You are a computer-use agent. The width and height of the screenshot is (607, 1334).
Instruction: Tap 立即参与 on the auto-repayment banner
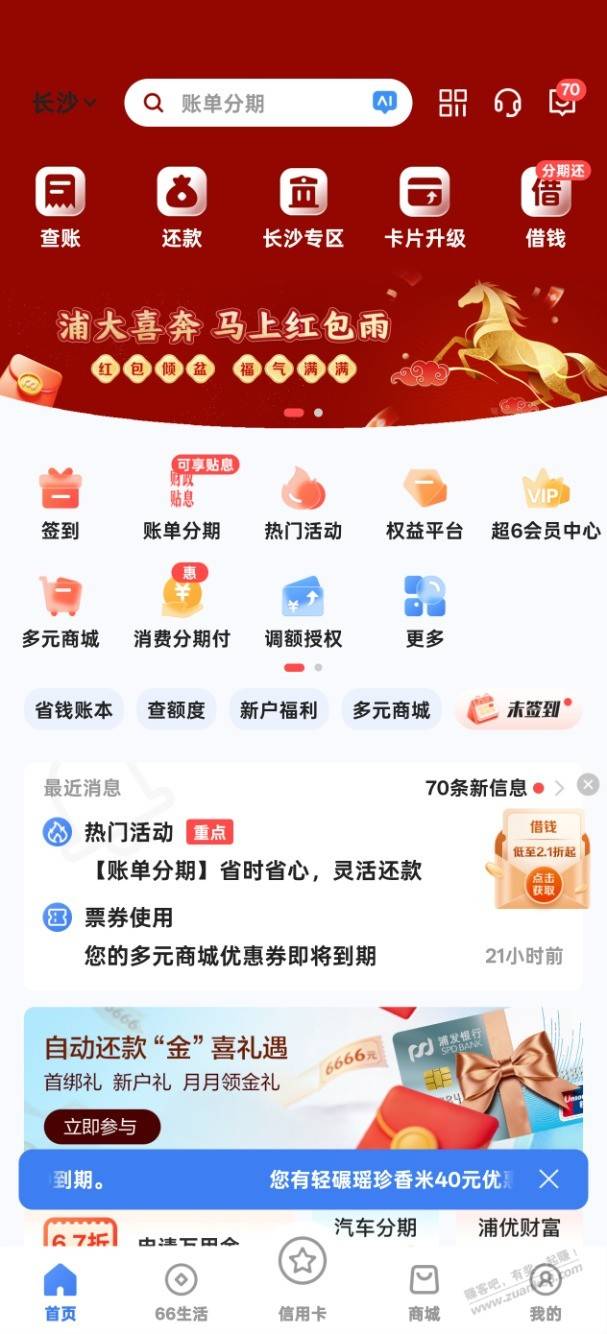(101, 1127)
